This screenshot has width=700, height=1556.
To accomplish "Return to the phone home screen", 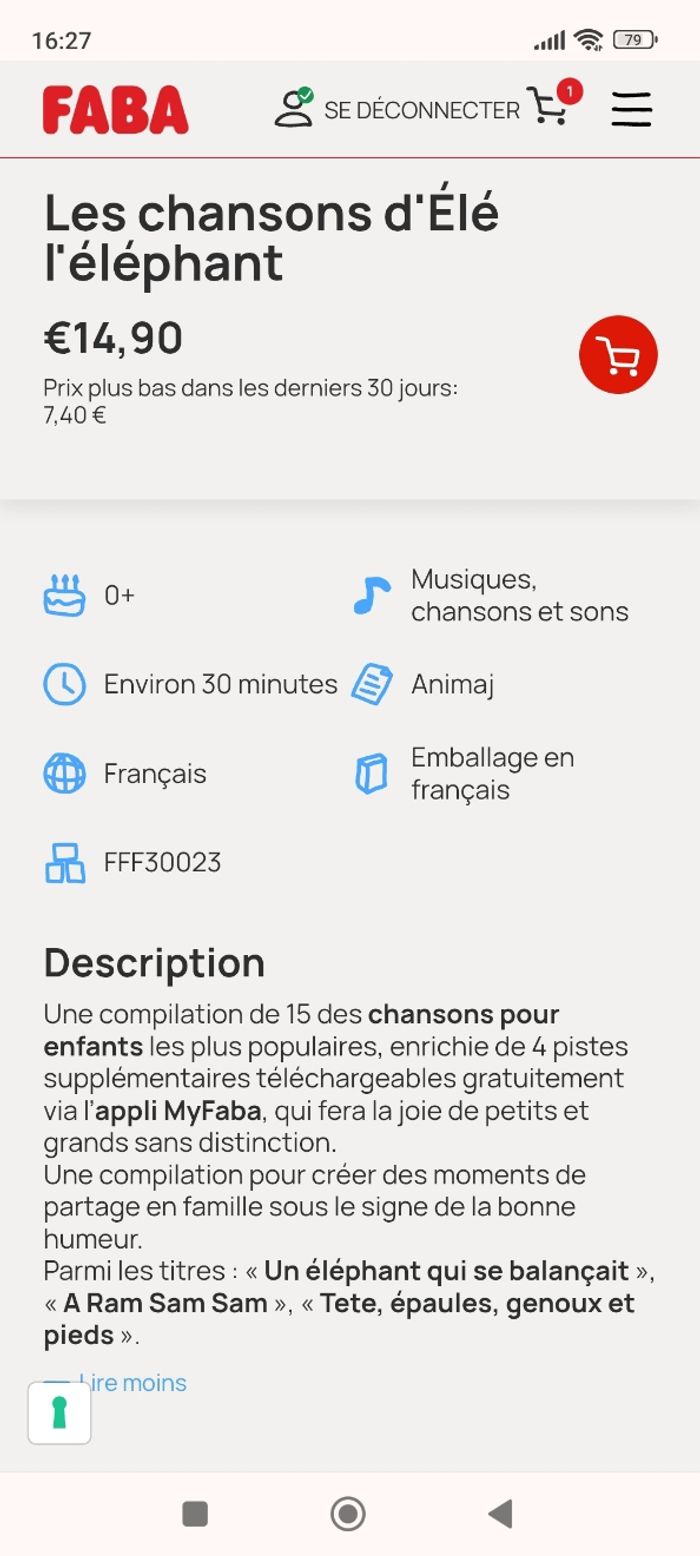I will (x=348, y=1513).
